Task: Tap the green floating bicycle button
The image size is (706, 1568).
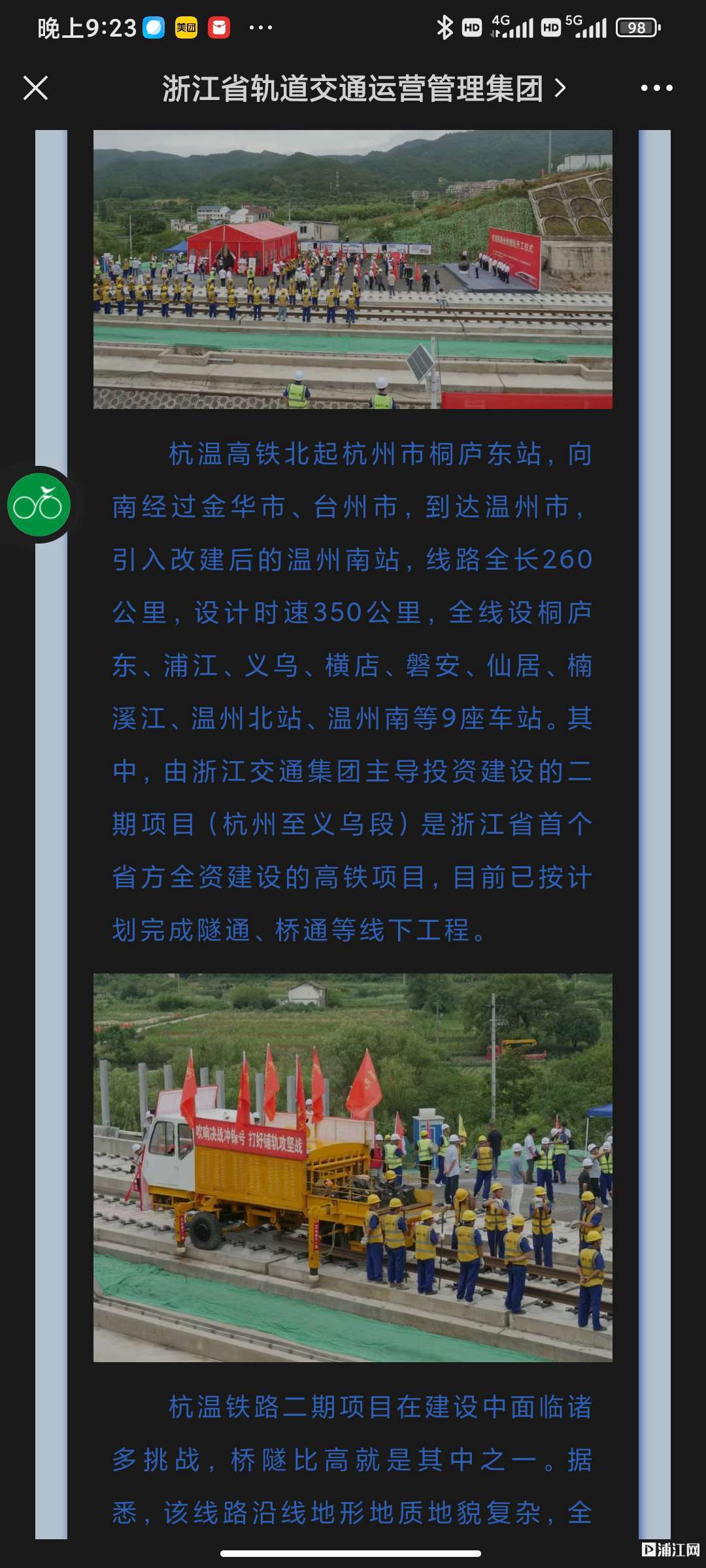Action: click(39, 505)
